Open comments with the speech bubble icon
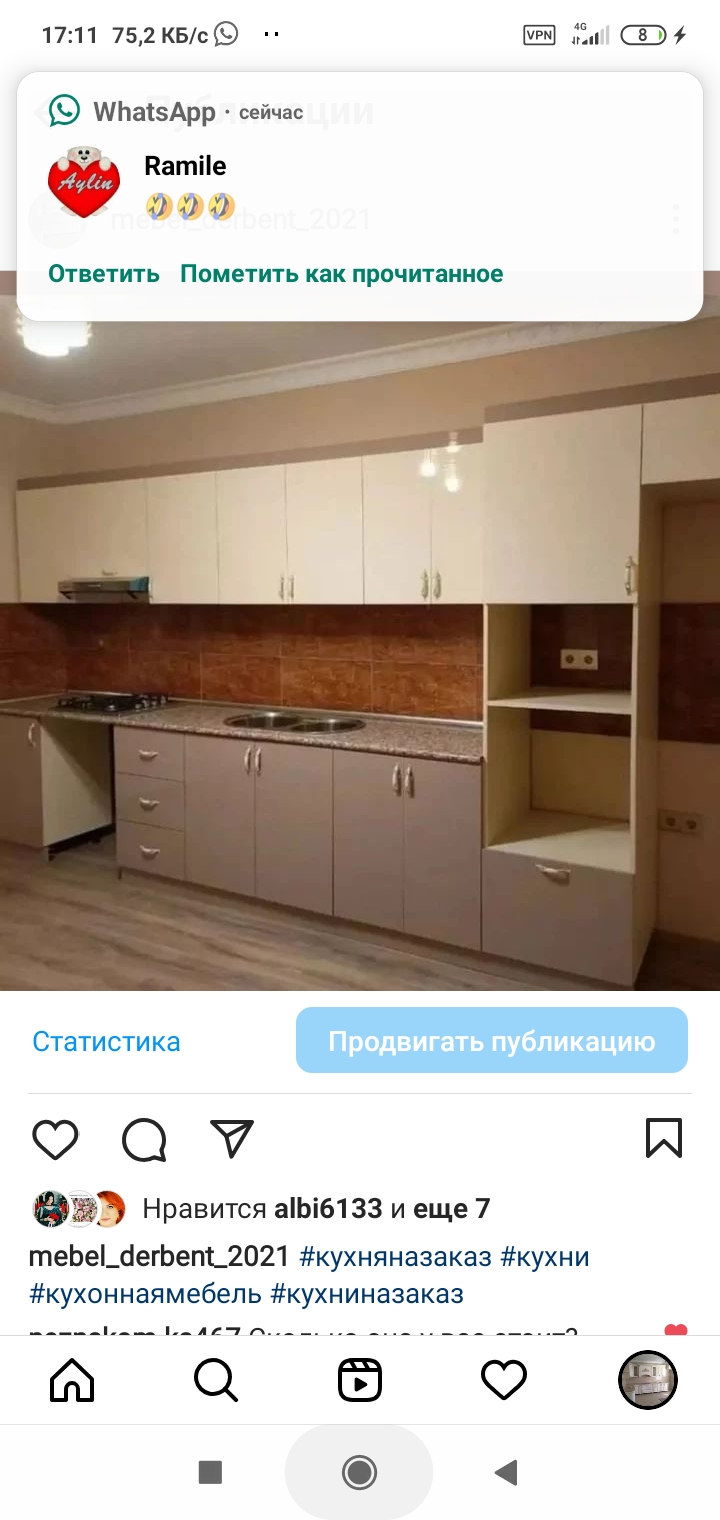Screen dimensions: 720x1520 [x=144, y=1139]
